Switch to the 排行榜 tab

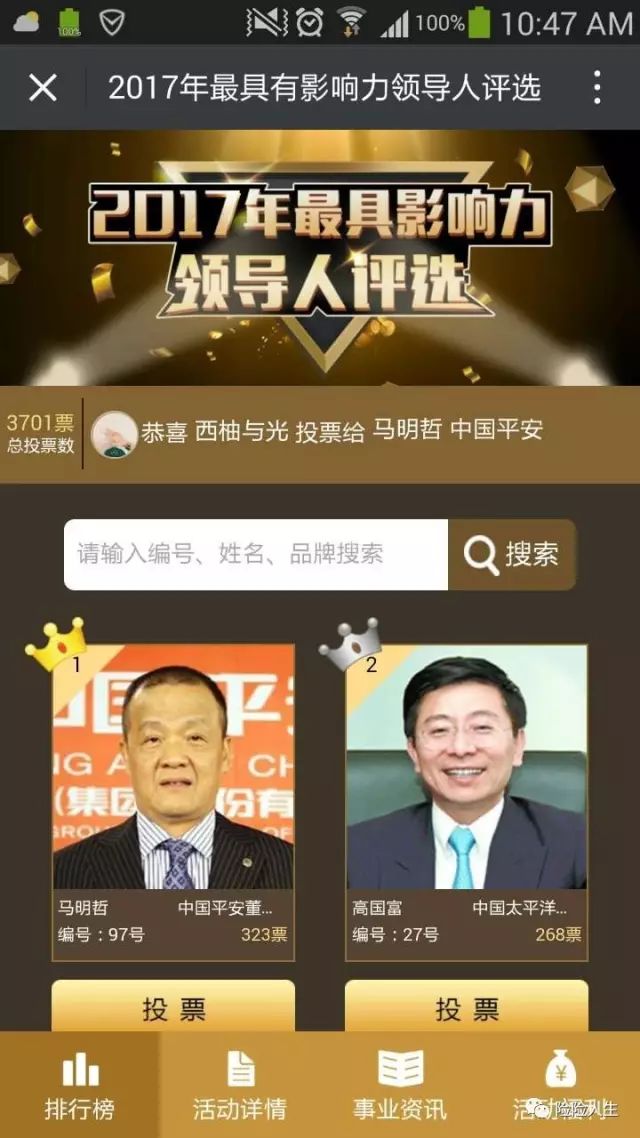tap(80, 1085)
